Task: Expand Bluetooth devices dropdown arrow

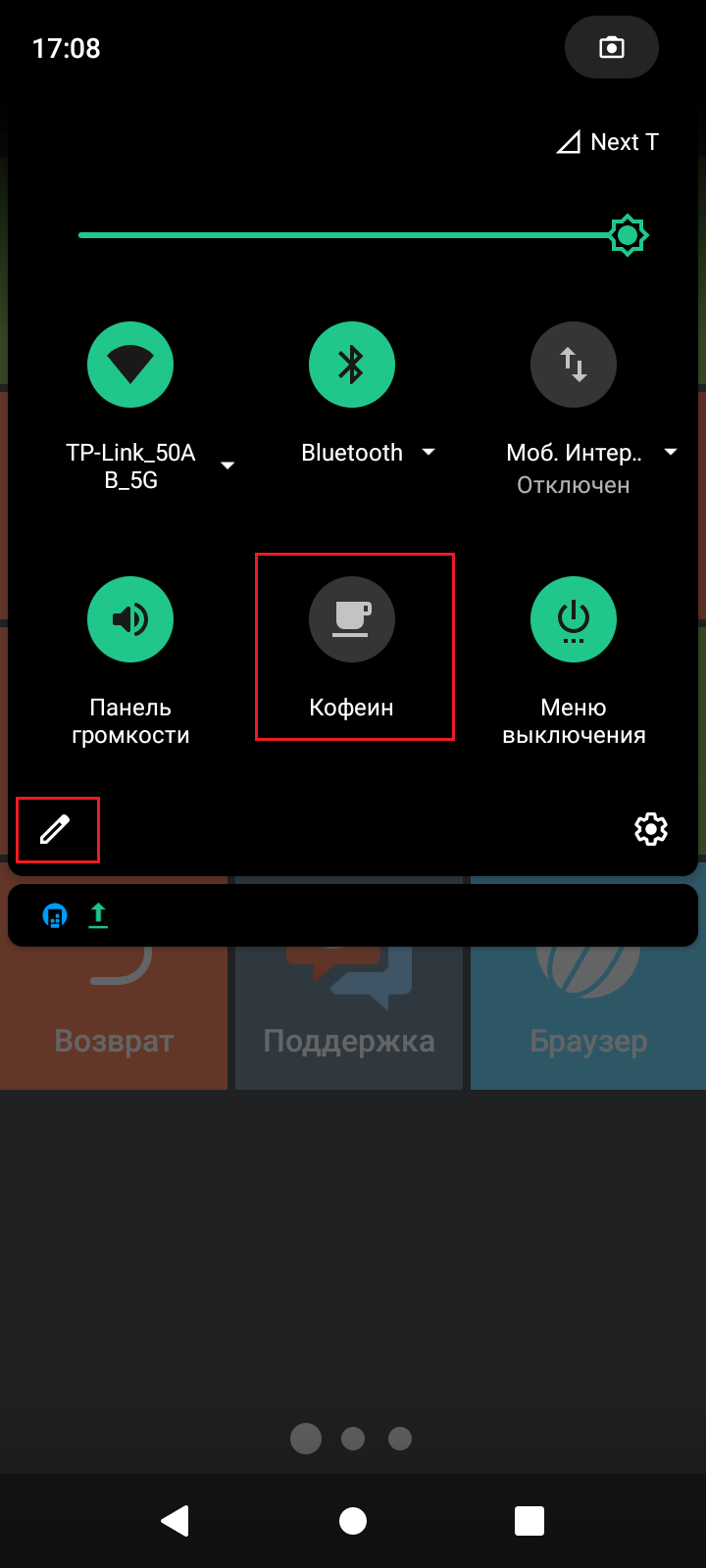Action: pos(429,453)
